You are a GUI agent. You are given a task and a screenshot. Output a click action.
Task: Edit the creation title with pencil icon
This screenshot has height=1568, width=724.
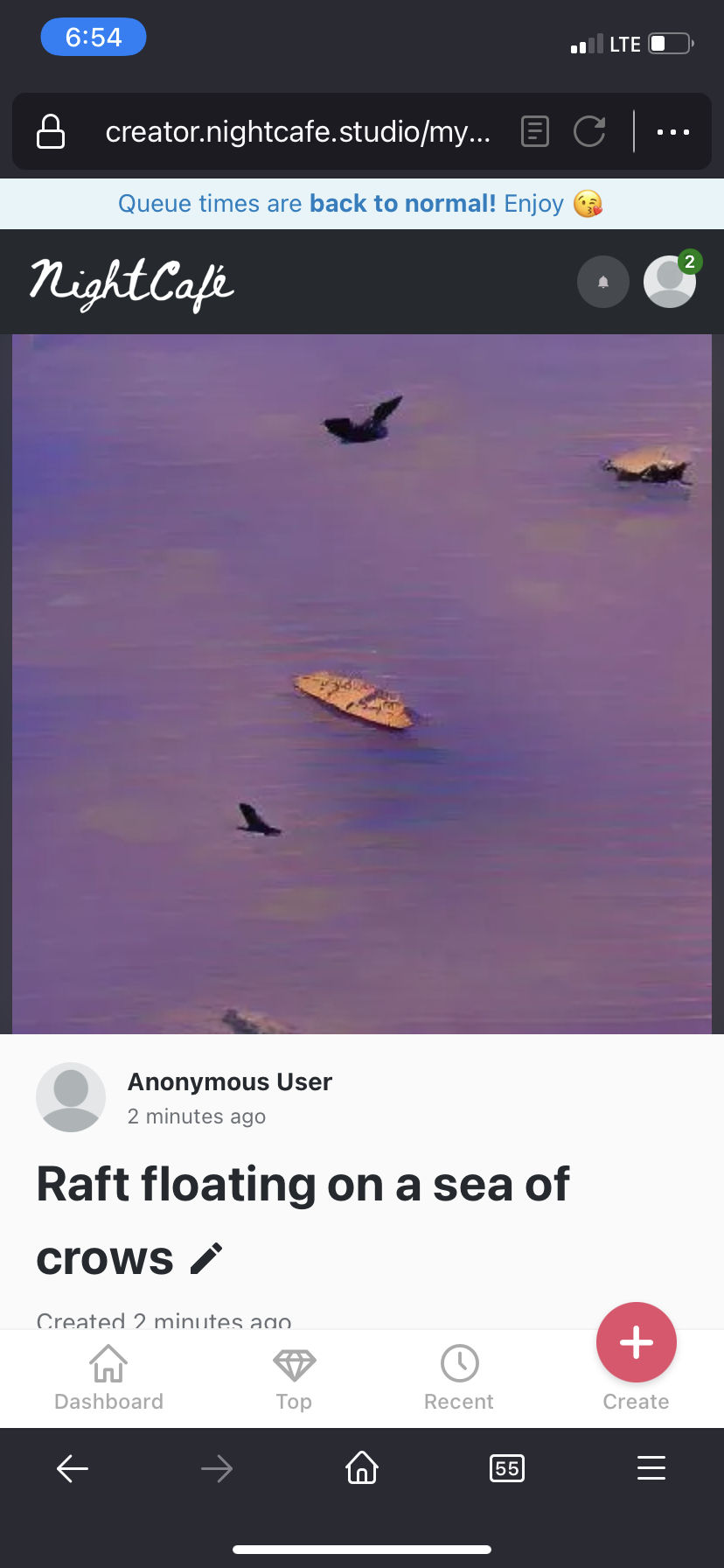[x=207, y=1258]
